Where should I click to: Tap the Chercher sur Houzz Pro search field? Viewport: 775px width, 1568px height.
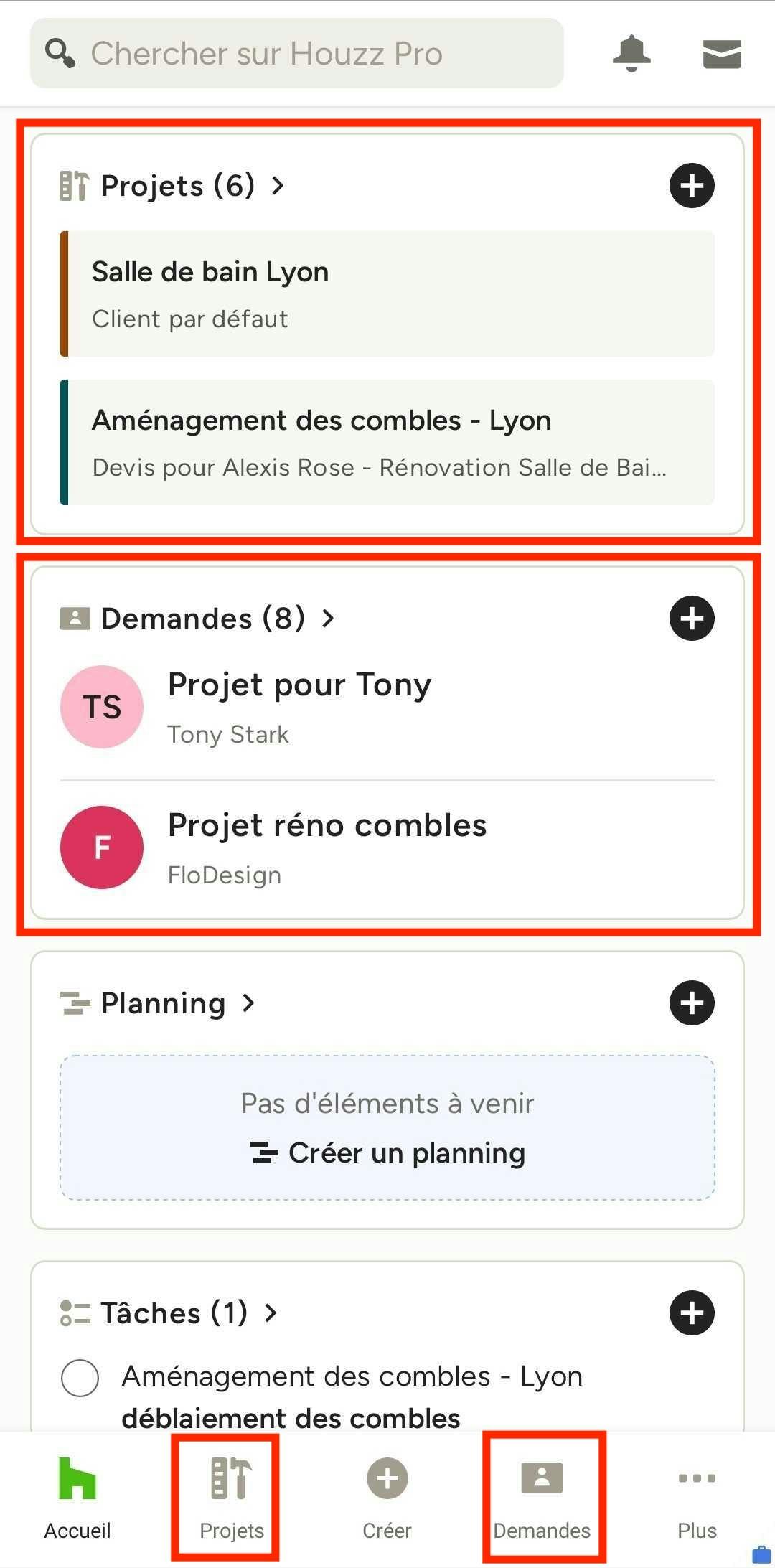[x=296, y=53]
